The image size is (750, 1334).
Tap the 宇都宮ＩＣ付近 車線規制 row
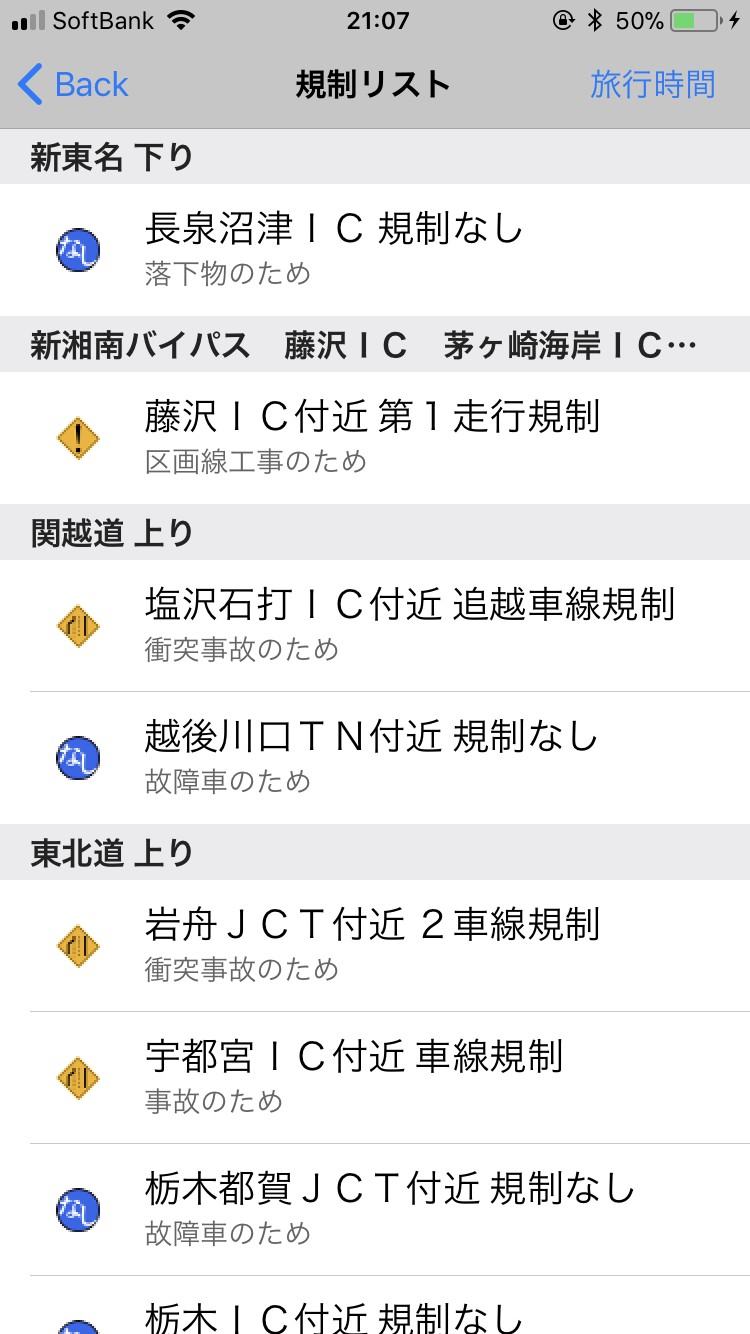(x=375, y=1077)
